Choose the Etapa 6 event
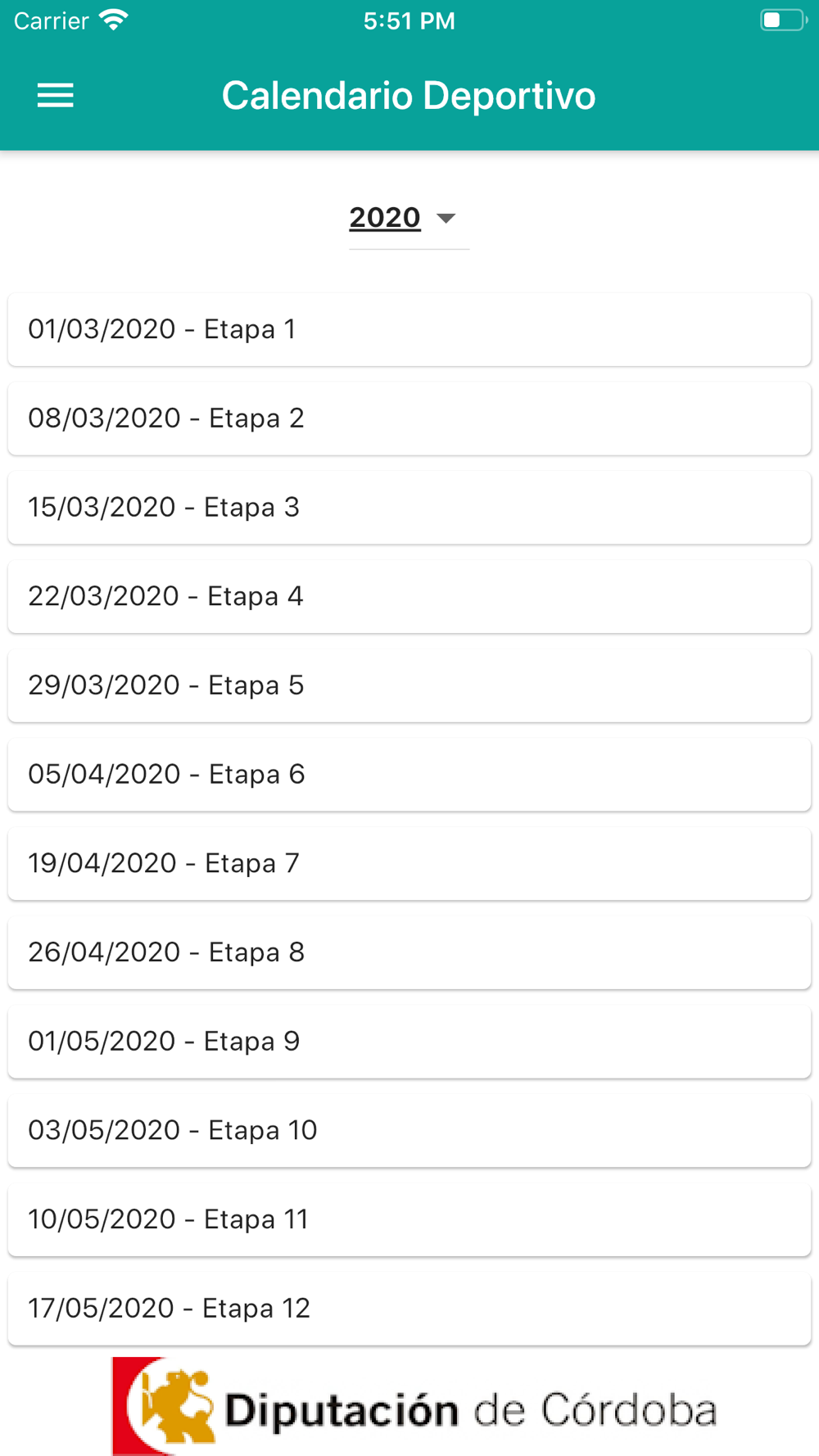 click(409, 775)
